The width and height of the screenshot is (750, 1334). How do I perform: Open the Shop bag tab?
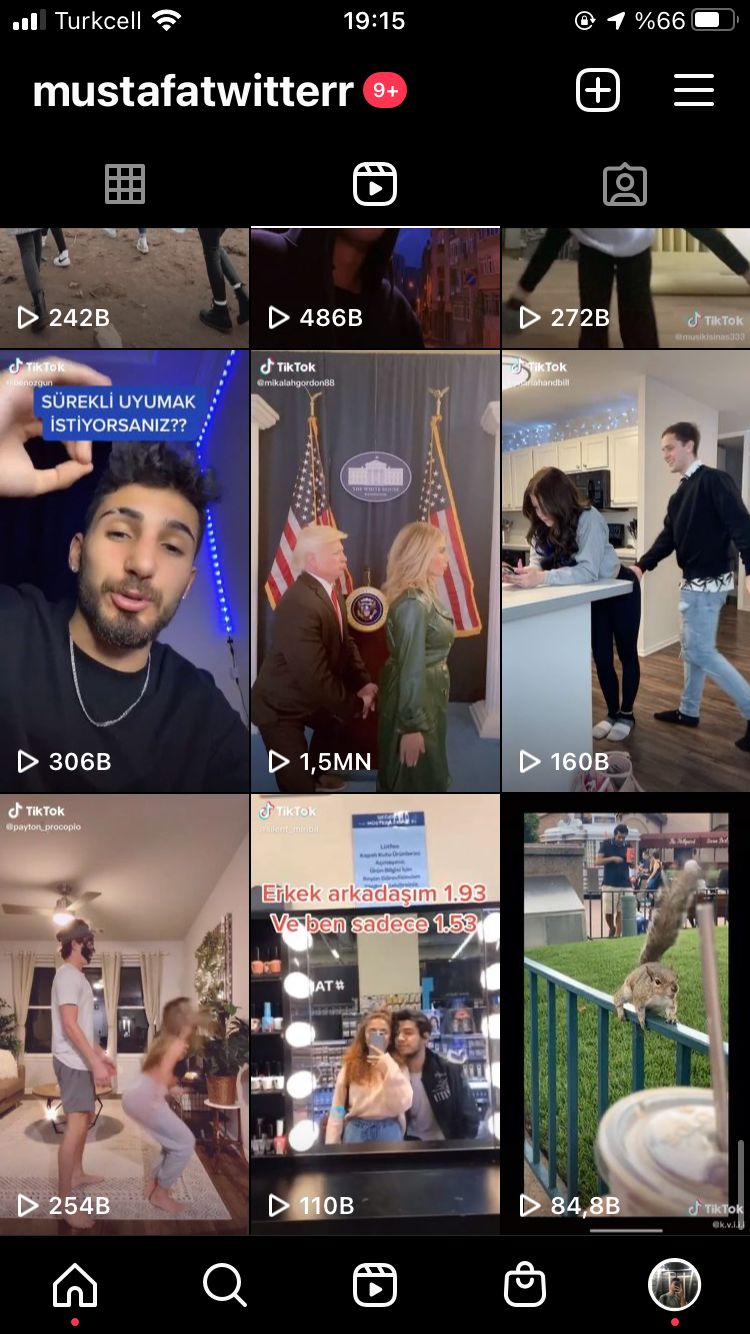click(x=525, y=1285)
